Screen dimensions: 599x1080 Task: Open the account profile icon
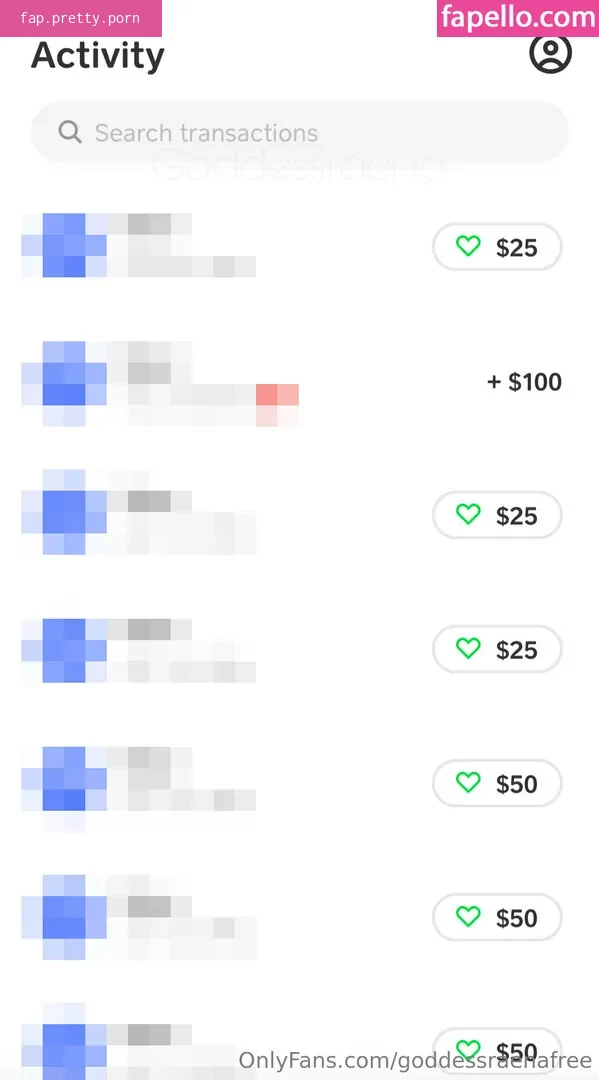[x=550, y=52]
